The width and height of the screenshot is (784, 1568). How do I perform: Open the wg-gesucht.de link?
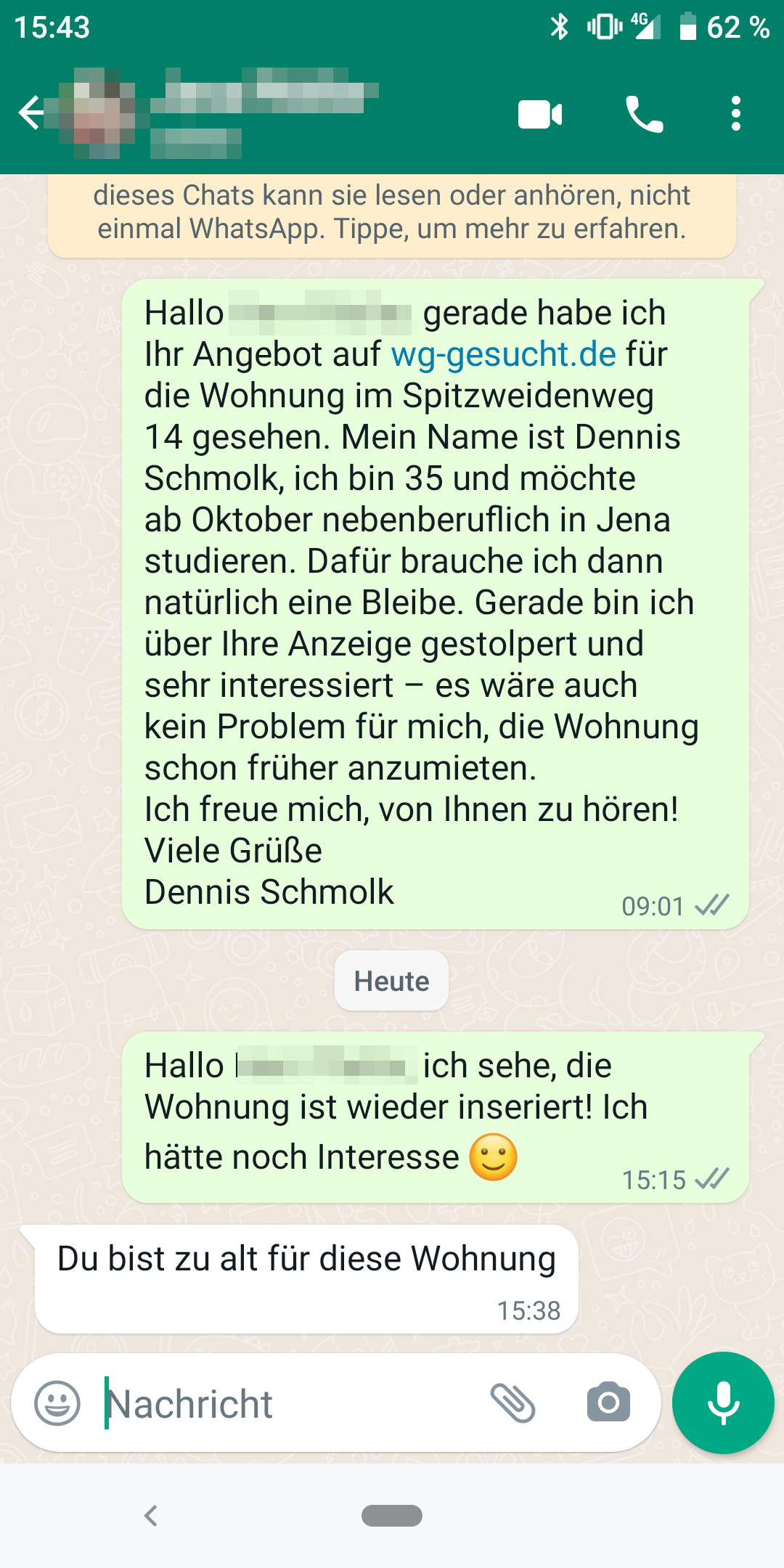(x=503, y=354)
